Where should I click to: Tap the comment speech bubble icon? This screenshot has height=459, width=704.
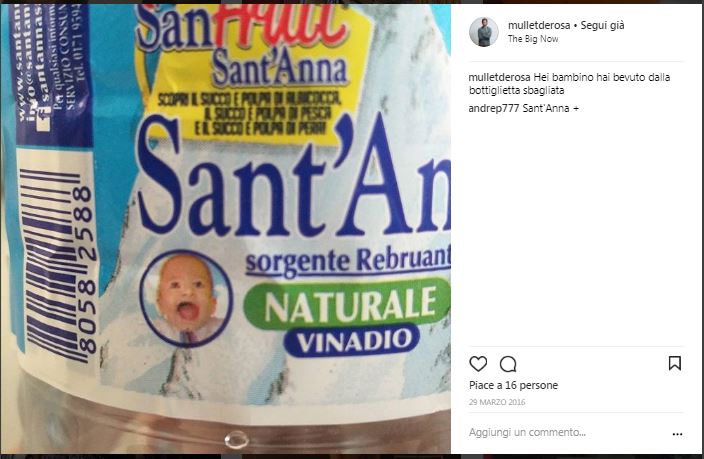[x=508, y=364]
